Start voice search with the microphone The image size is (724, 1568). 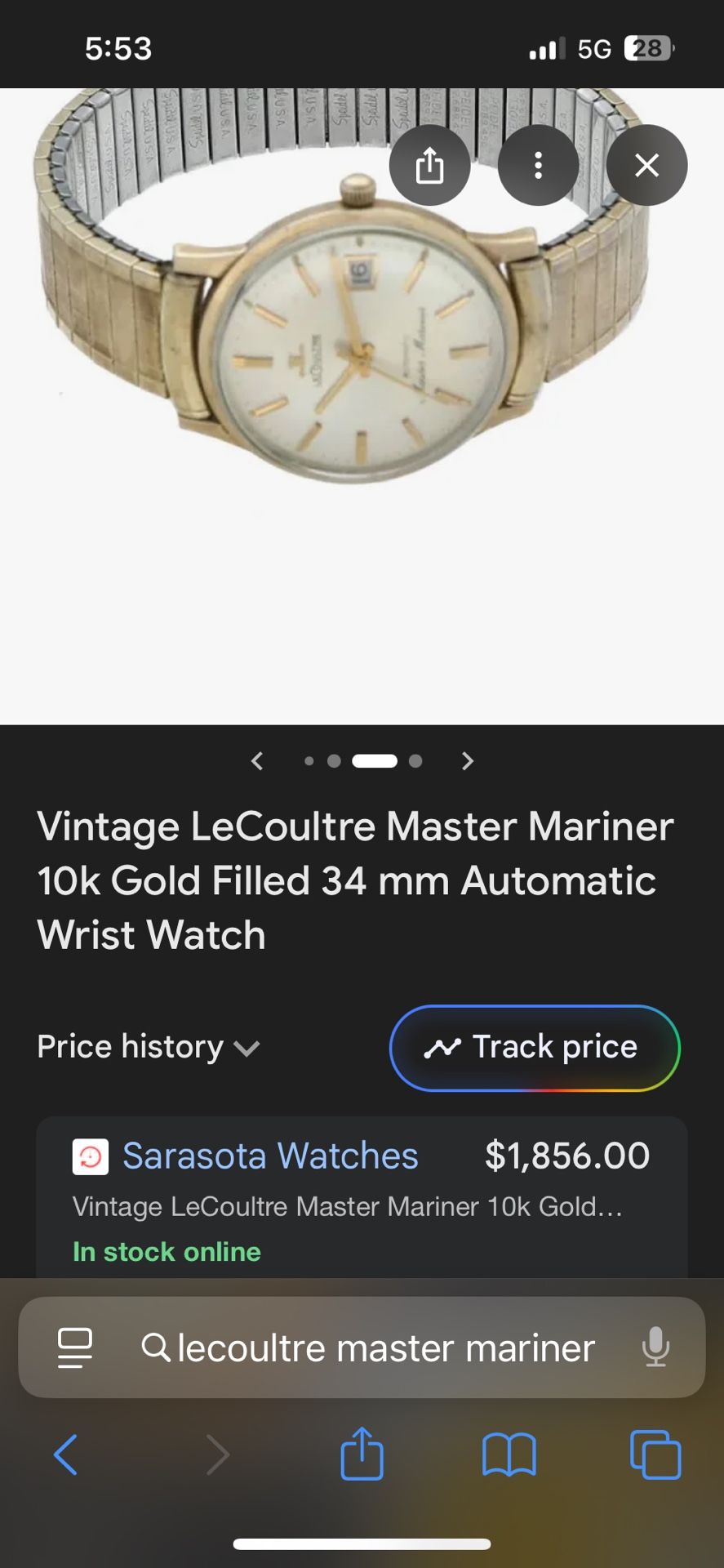655,1347
